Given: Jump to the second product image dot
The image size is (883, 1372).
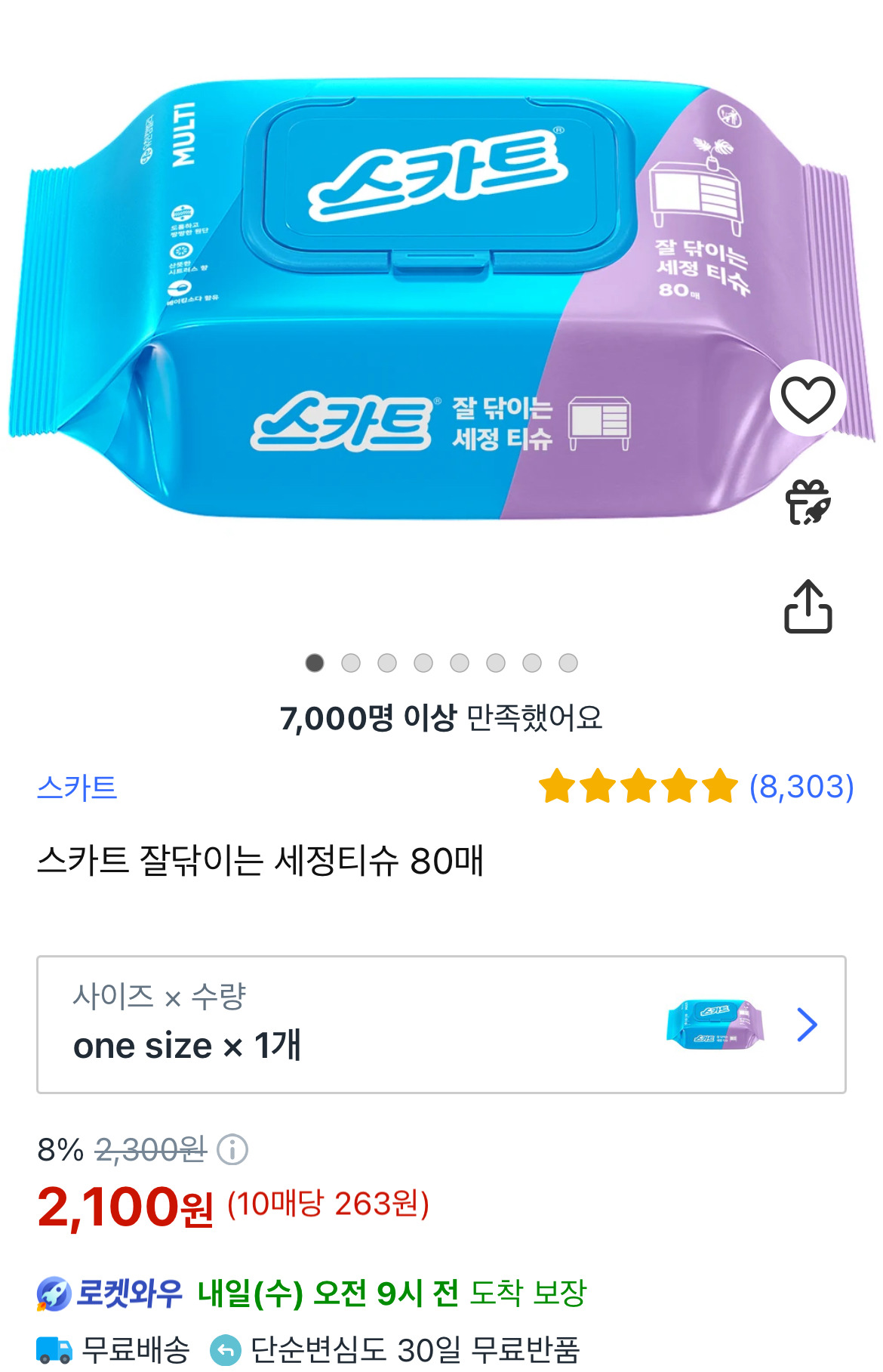Looking at the screenshot, I should (x=351, y=663).
